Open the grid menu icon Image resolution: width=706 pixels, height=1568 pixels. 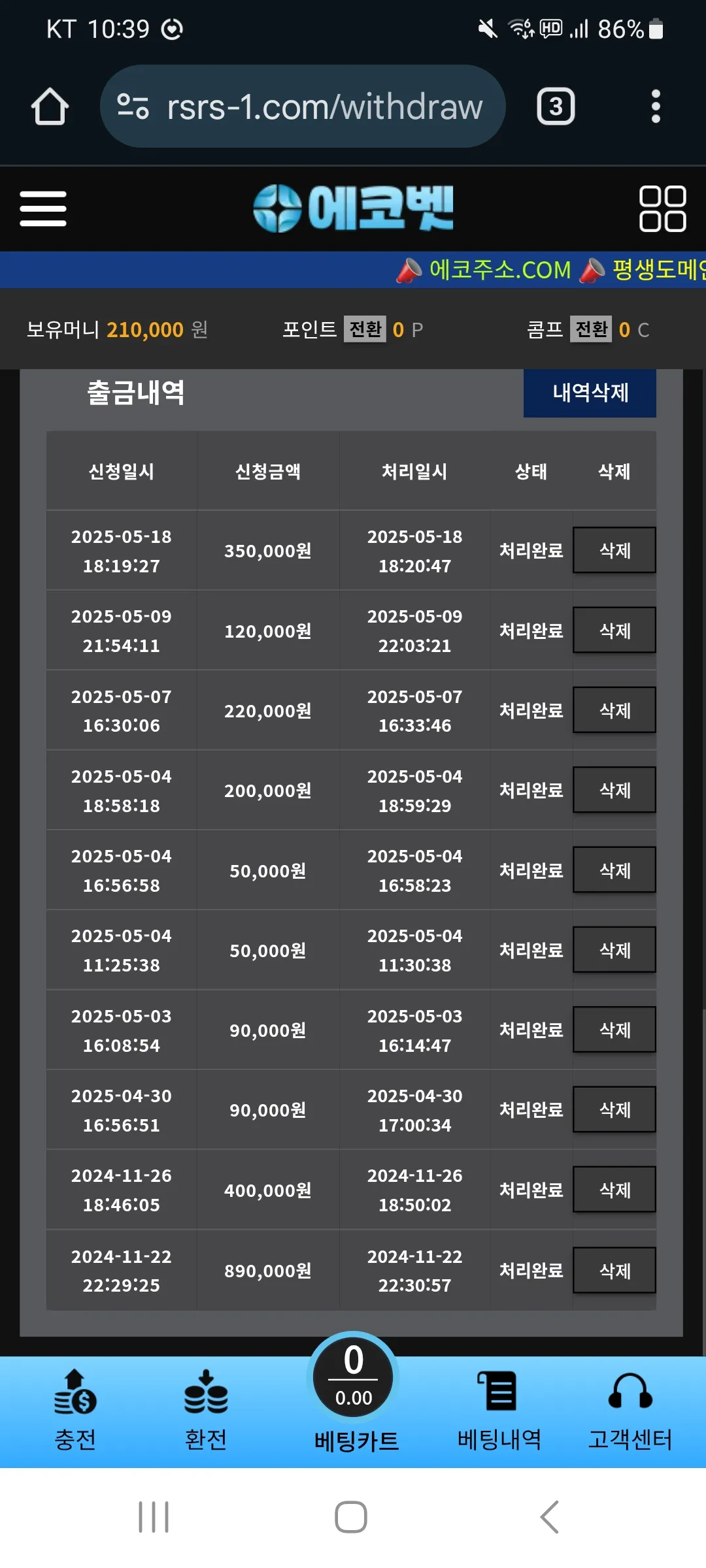662,208
